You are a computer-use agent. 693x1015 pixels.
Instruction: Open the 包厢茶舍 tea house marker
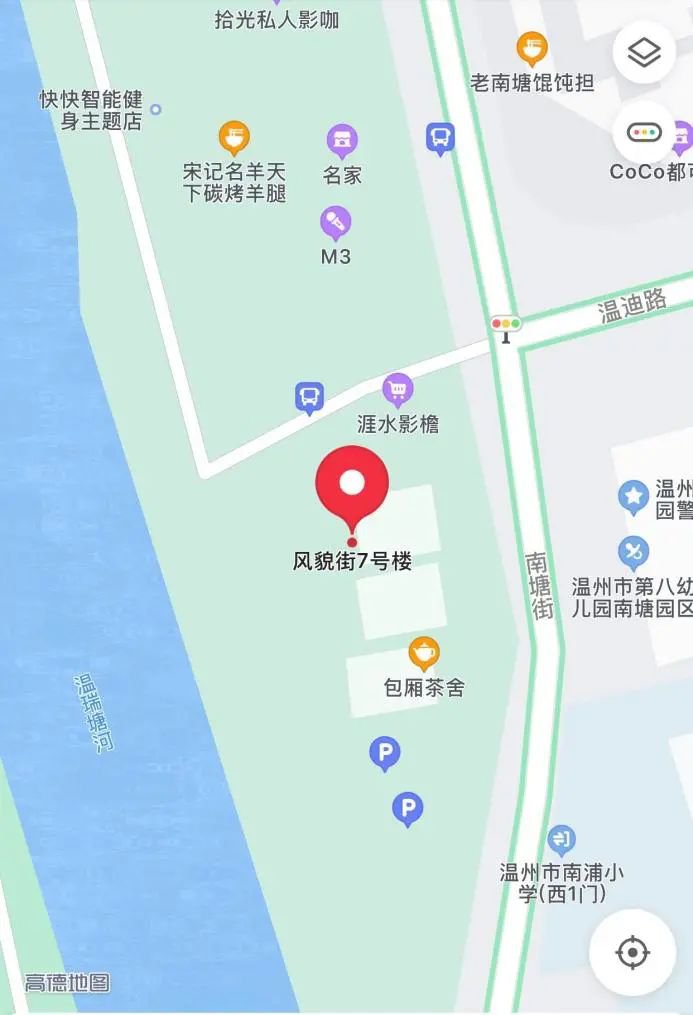pos(424,653)
